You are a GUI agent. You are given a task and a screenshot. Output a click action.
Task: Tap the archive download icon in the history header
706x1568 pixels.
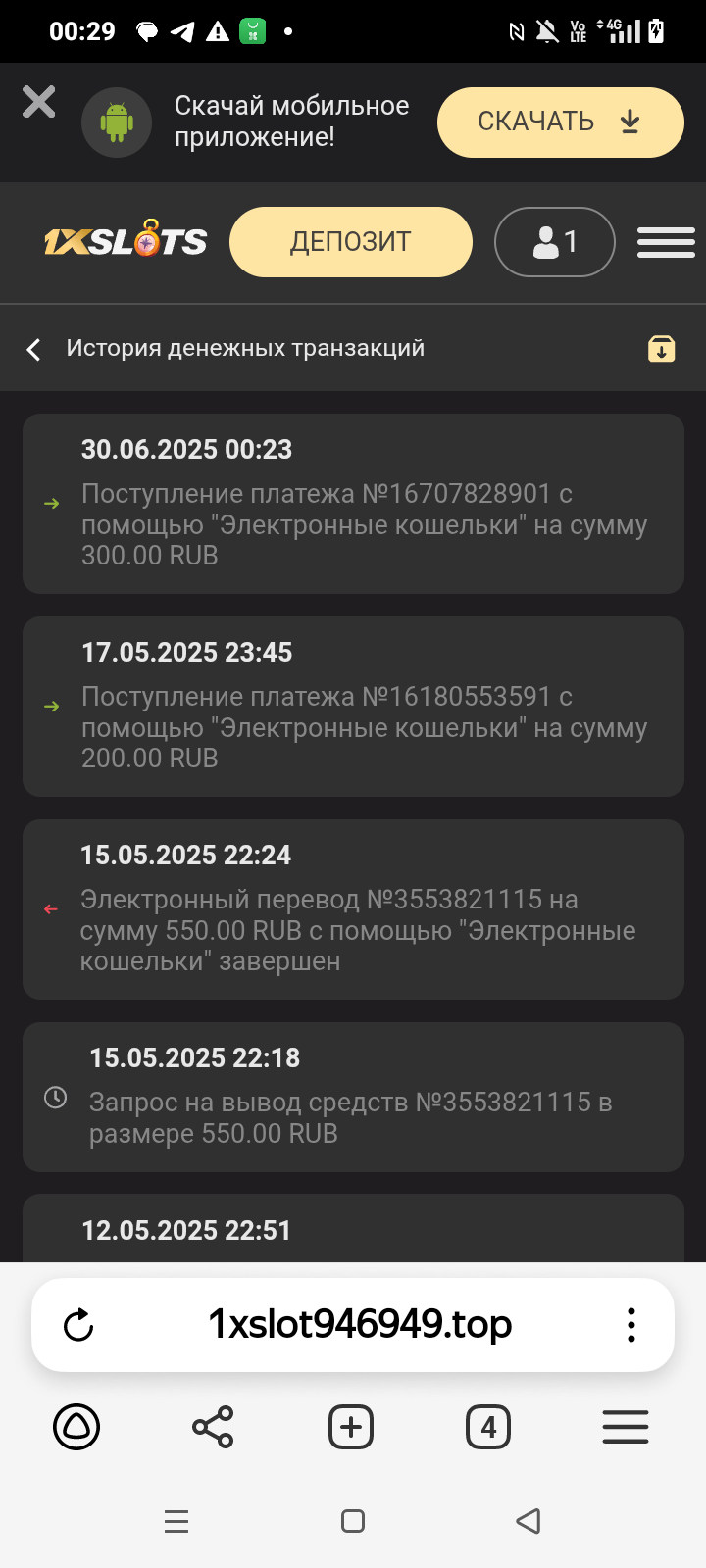coord(662,349)
